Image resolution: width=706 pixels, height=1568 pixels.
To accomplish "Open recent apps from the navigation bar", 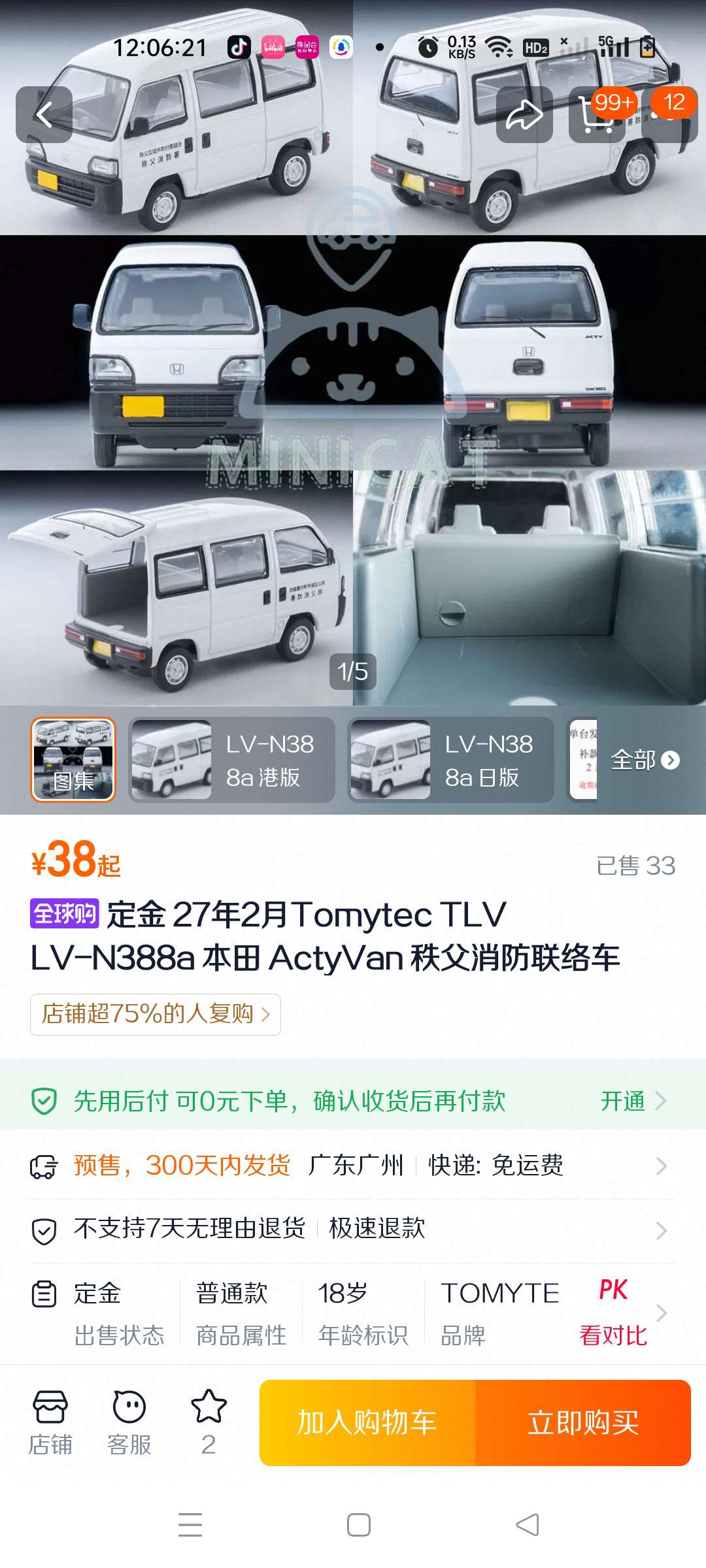I will (190, 1525).
